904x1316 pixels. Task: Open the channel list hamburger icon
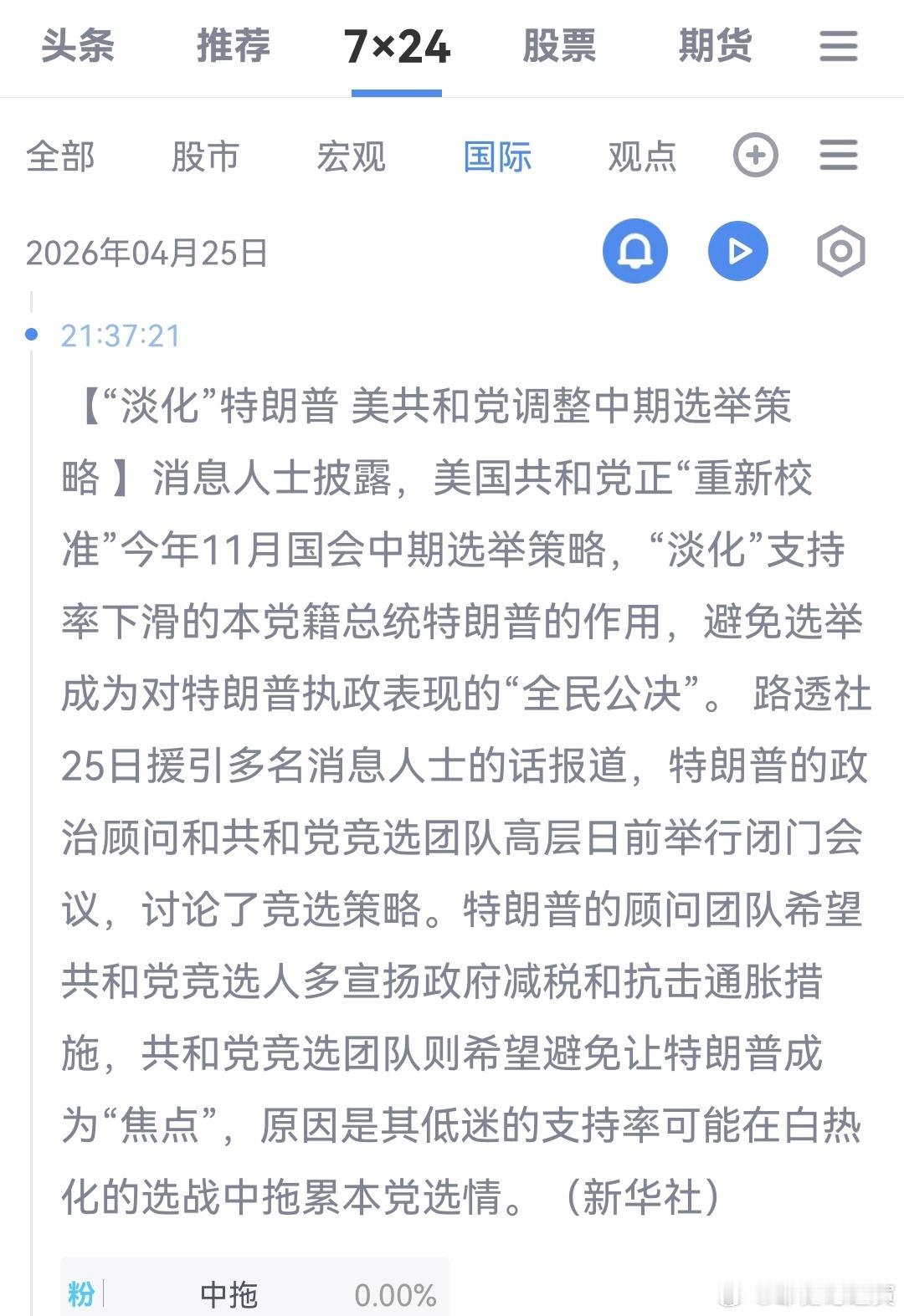[840, 156]
